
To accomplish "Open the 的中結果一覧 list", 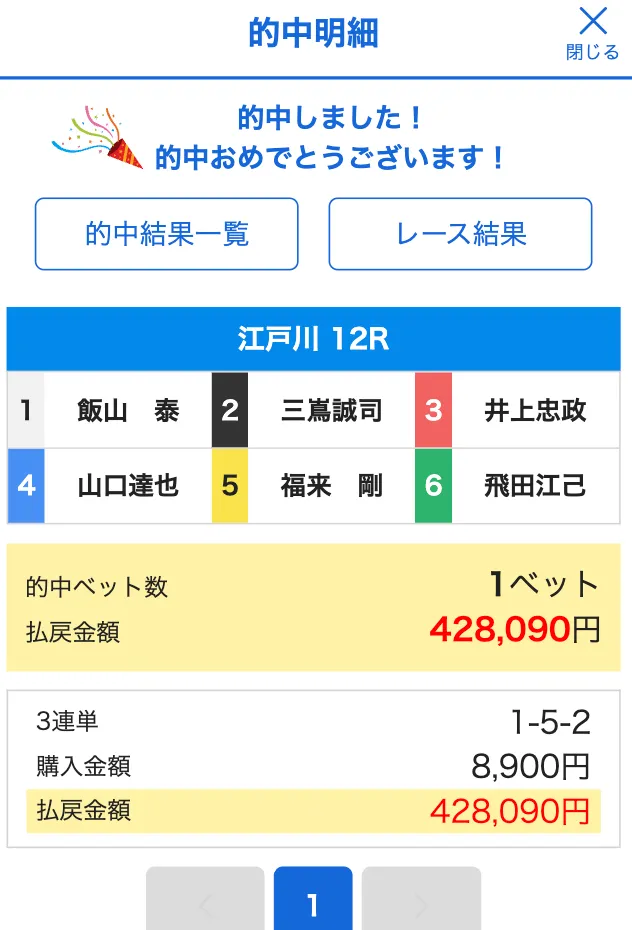I will pos(167,234).
